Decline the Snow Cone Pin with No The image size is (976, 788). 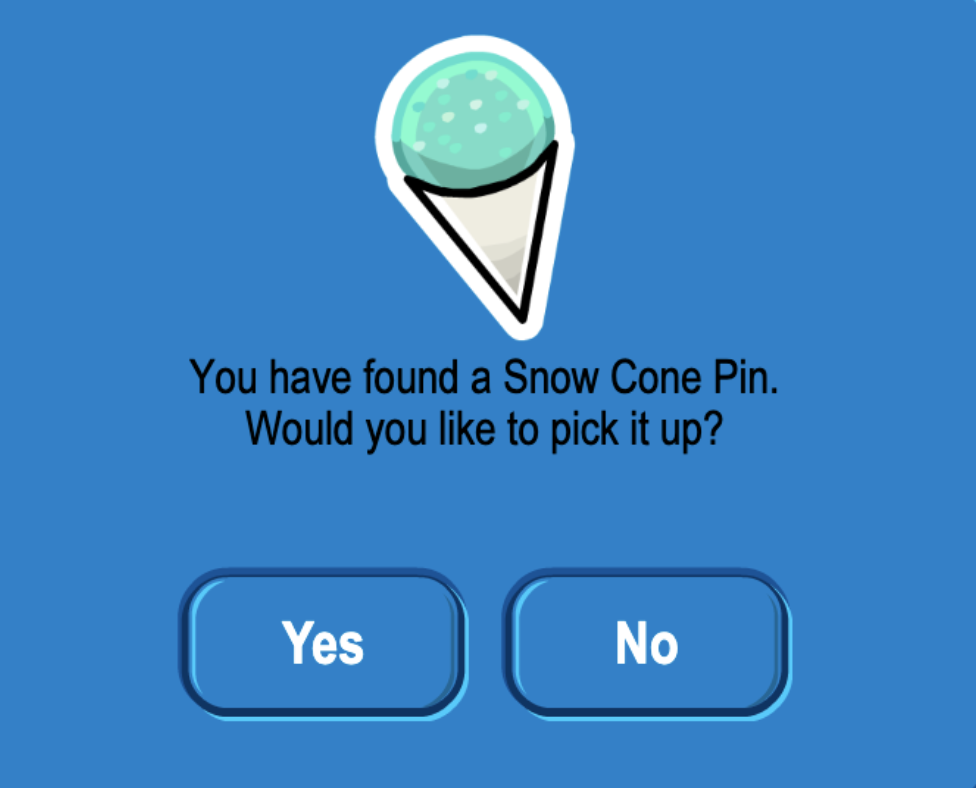click(647, 642)
